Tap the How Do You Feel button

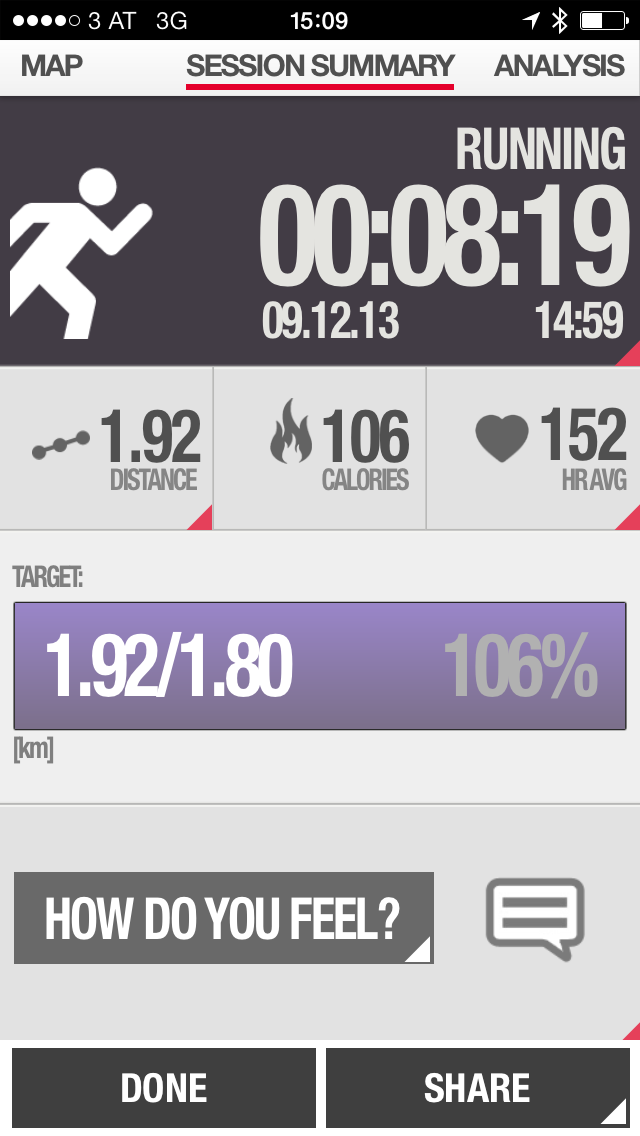pos(223,918)
